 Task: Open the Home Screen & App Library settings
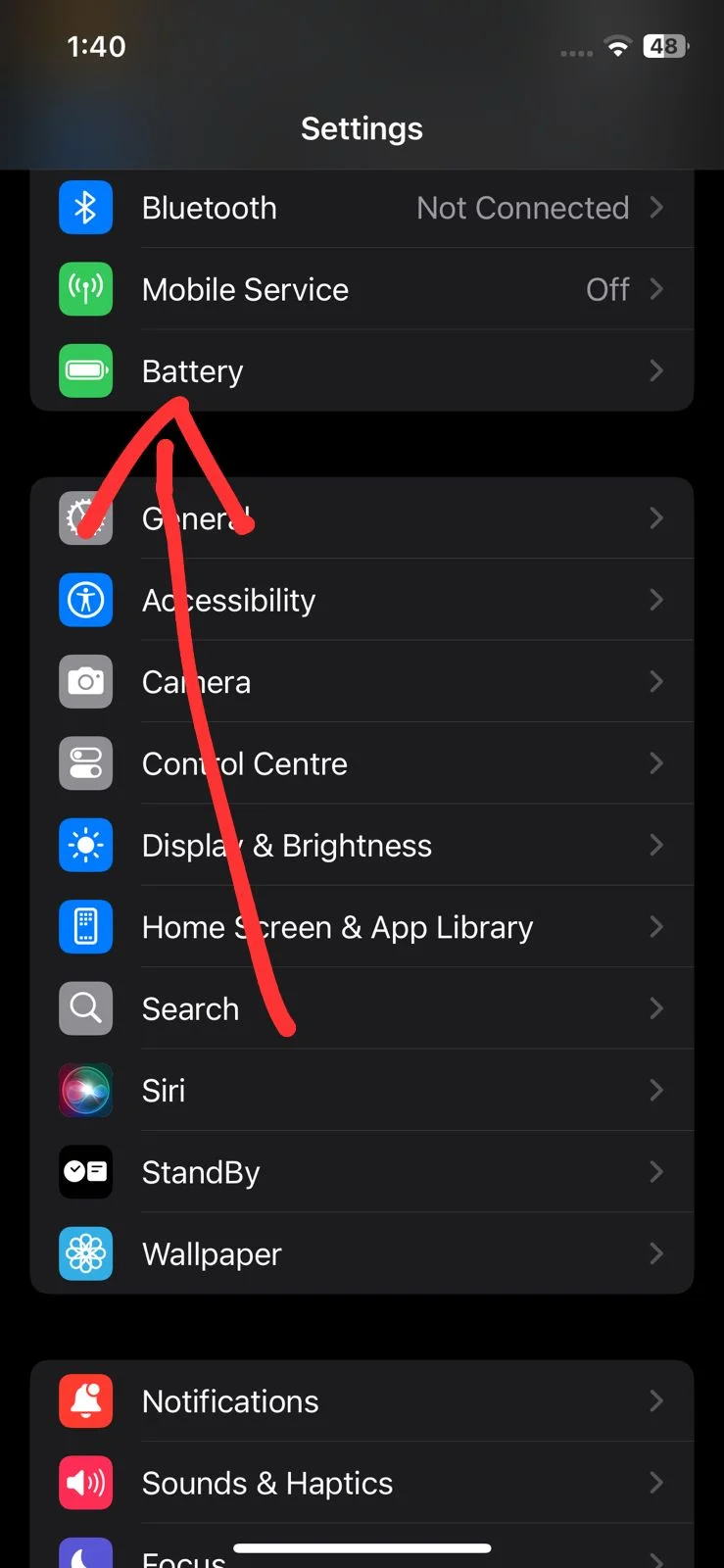click(x=392, y=927)
